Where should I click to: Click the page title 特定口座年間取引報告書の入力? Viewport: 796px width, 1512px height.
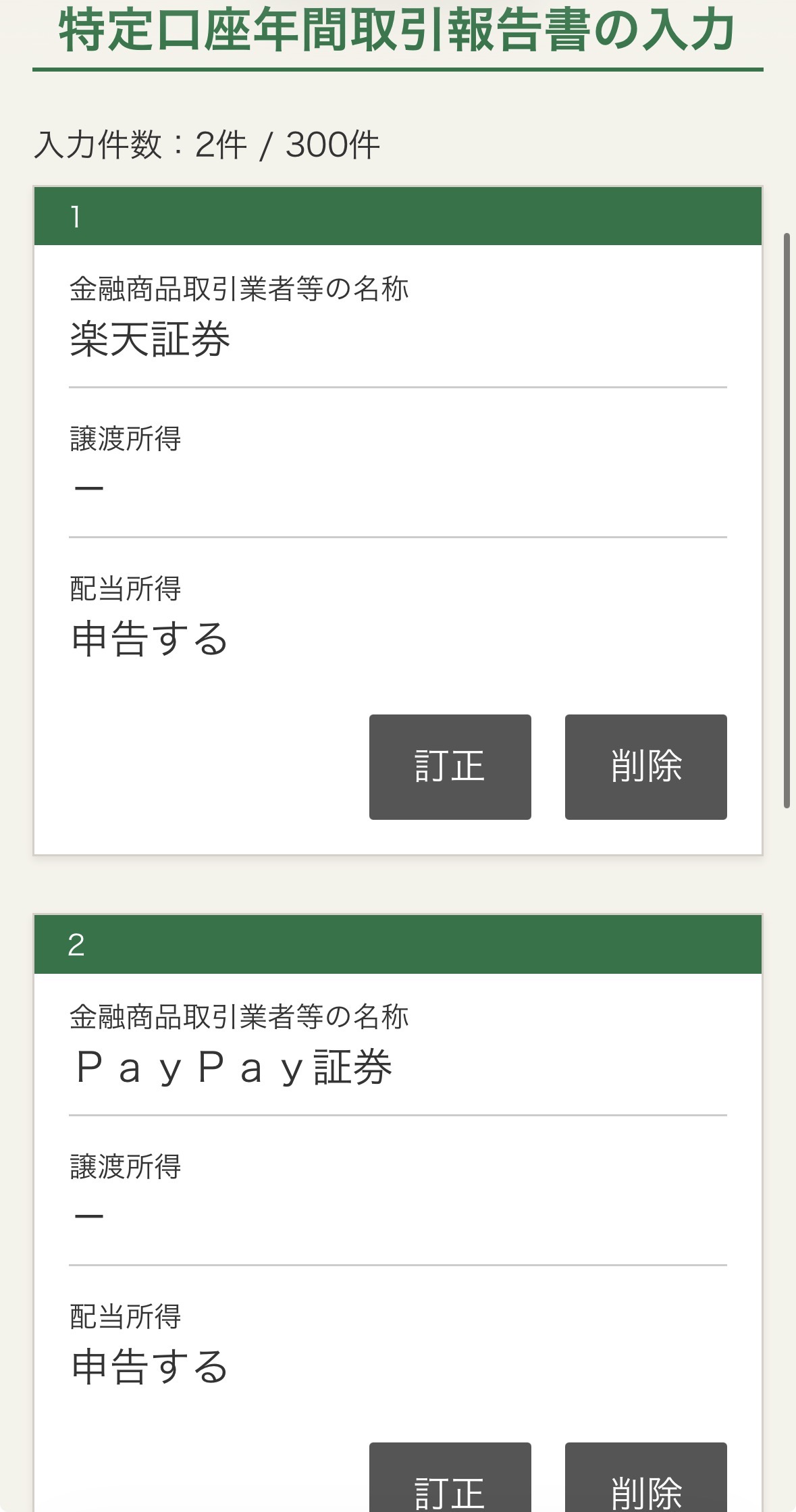pos(398,30)
